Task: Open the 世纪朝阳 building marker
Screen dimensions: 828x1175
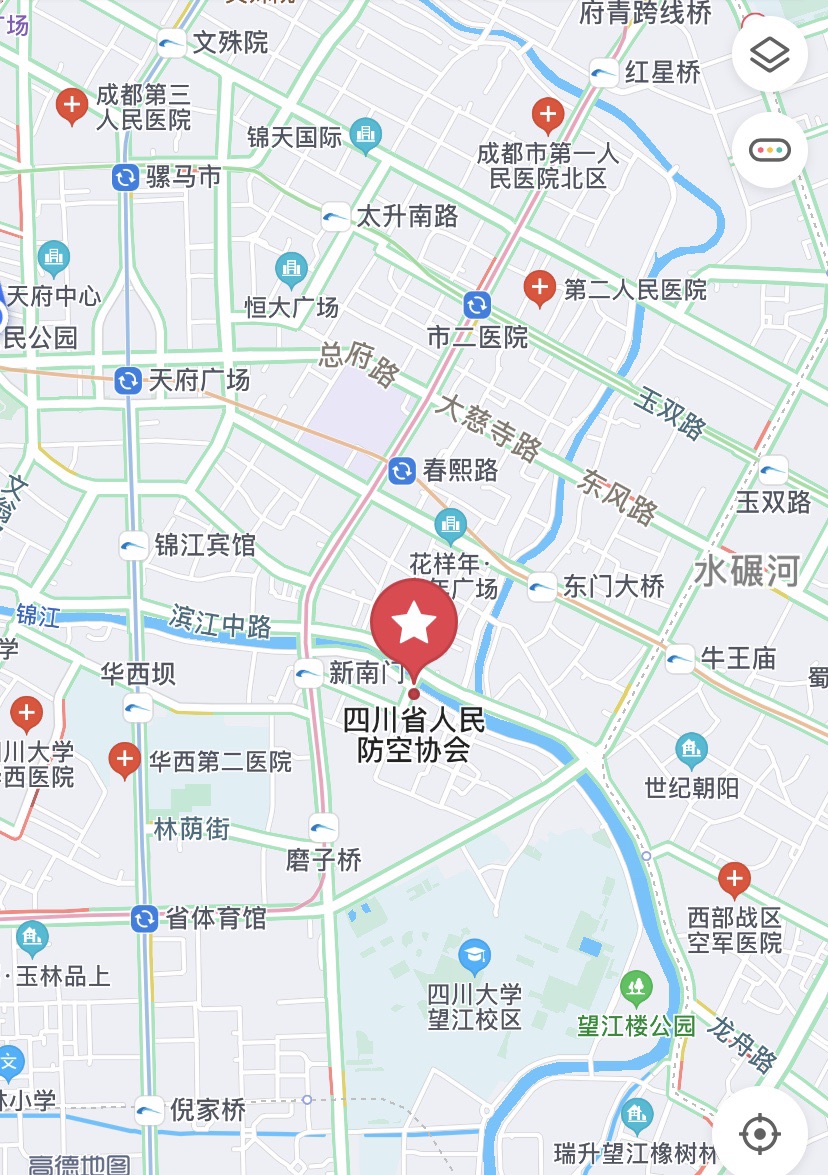Action: pos(691,749)
